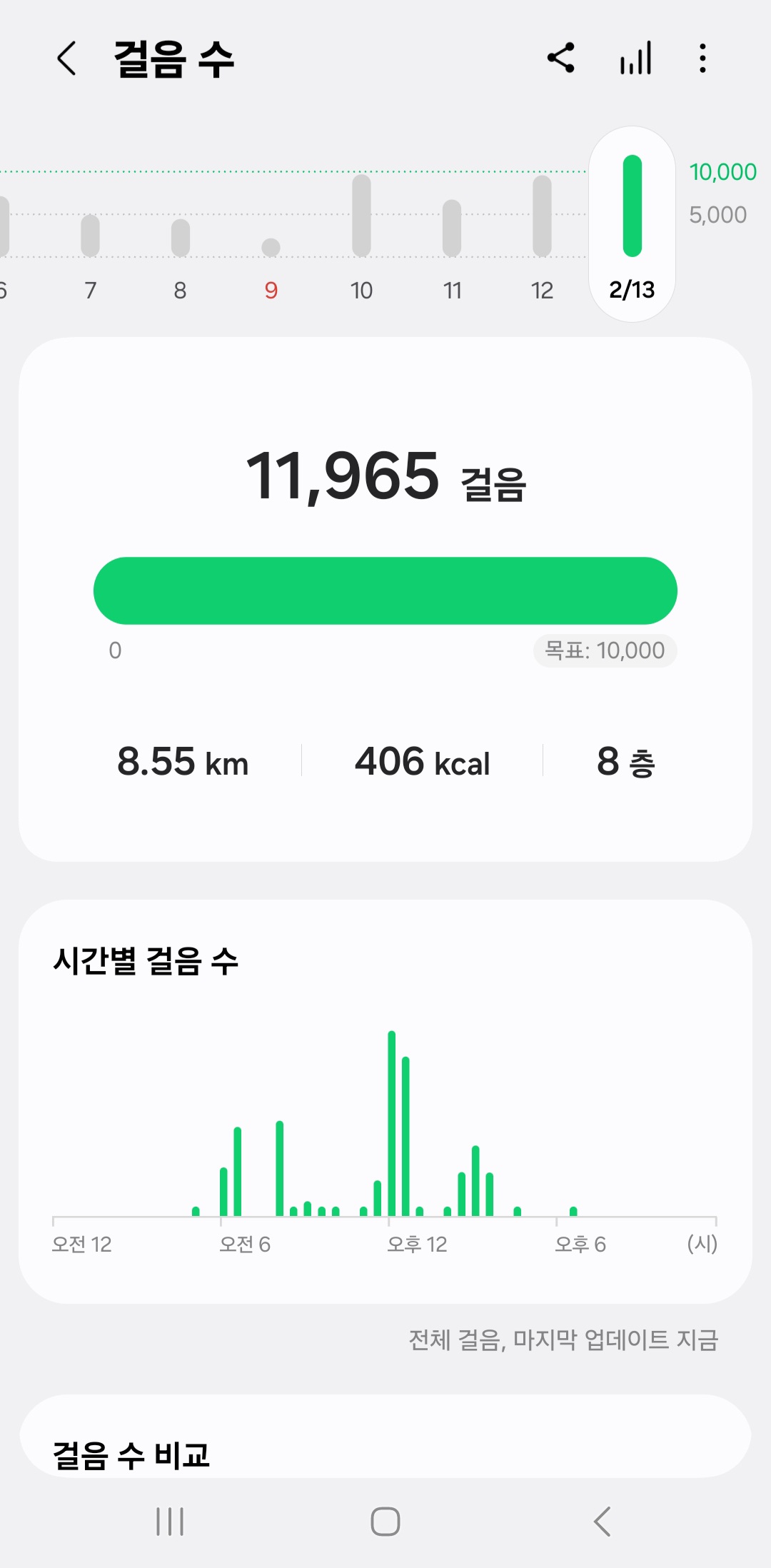The height and width of the screenshot is (1568, 771).
Task: Go to the home screen
Action: (385, 1522)
